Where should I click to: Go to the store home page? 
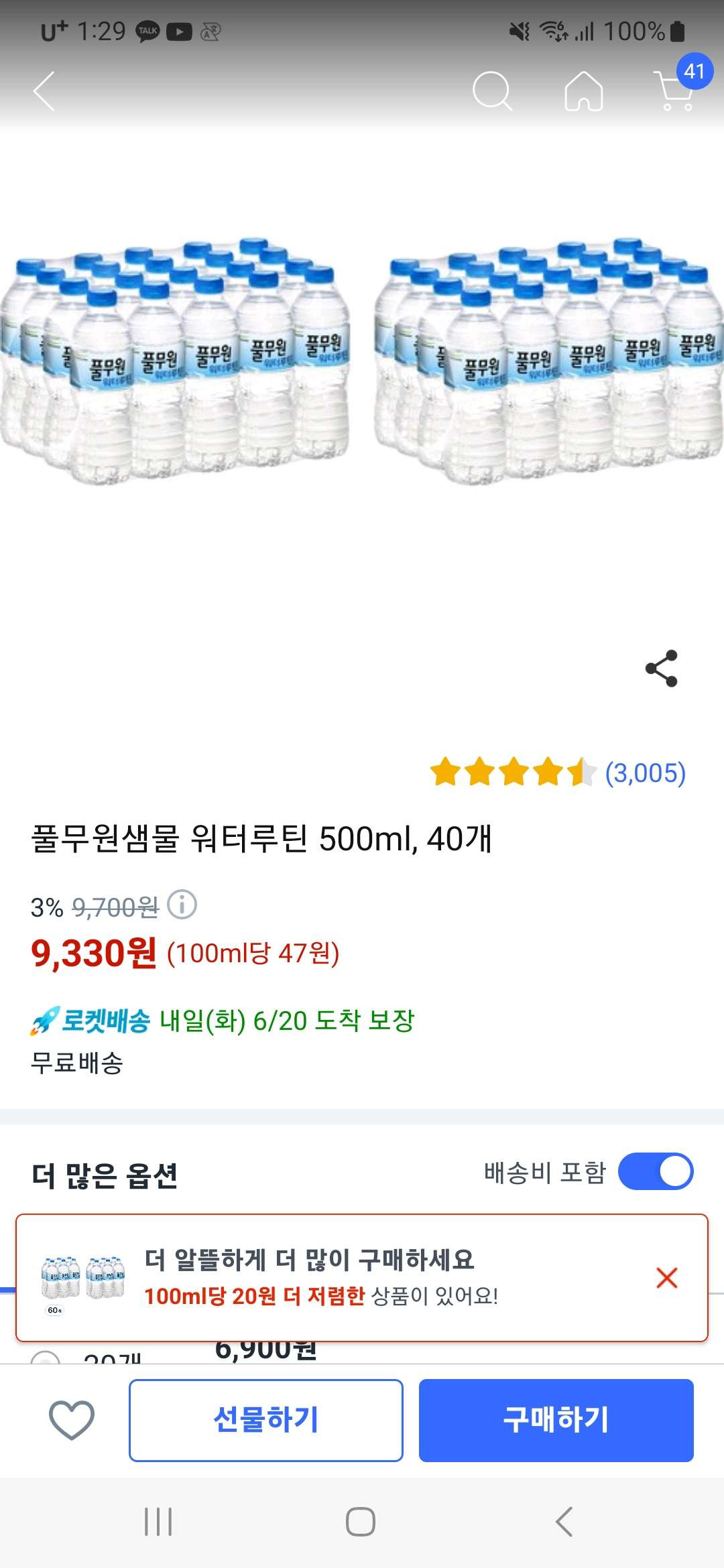point(584,90)
